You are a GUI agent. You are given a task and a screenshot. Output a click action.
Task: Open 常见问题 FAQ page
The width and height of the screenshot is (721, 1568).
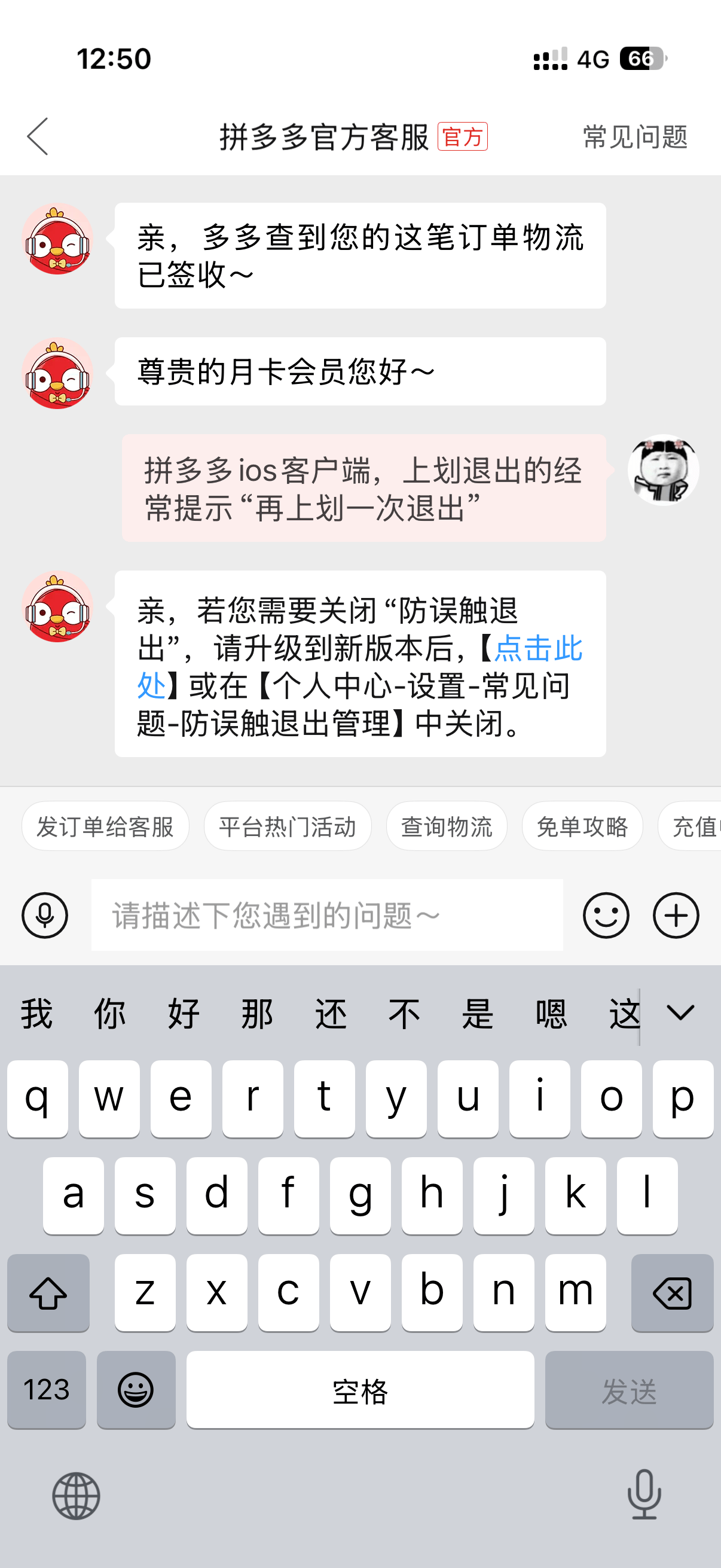[634, 136]
